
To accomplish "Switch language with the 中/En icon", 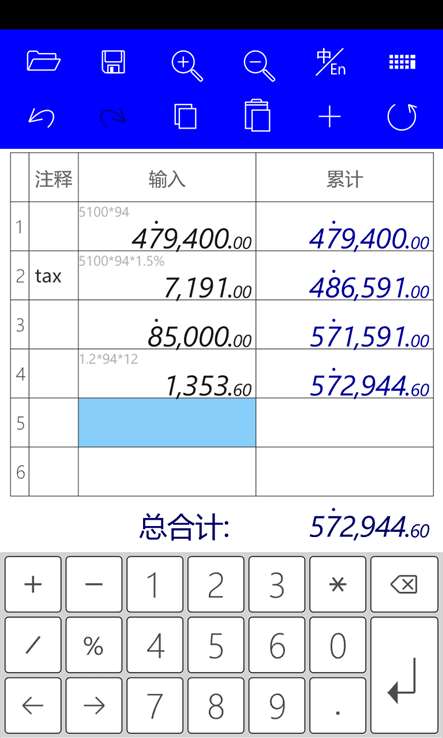I will click(x=331, y=62).
